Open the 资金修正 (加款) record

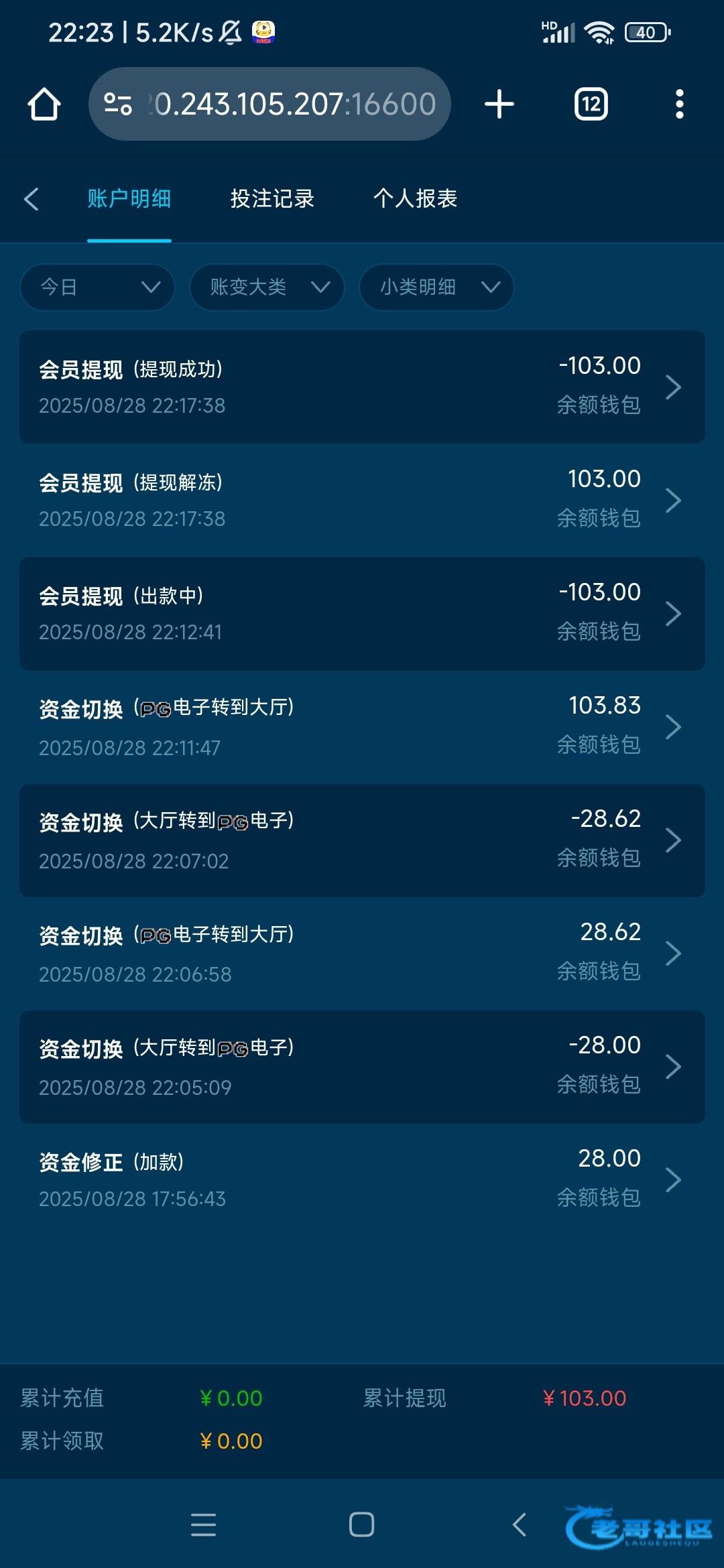362,1179
